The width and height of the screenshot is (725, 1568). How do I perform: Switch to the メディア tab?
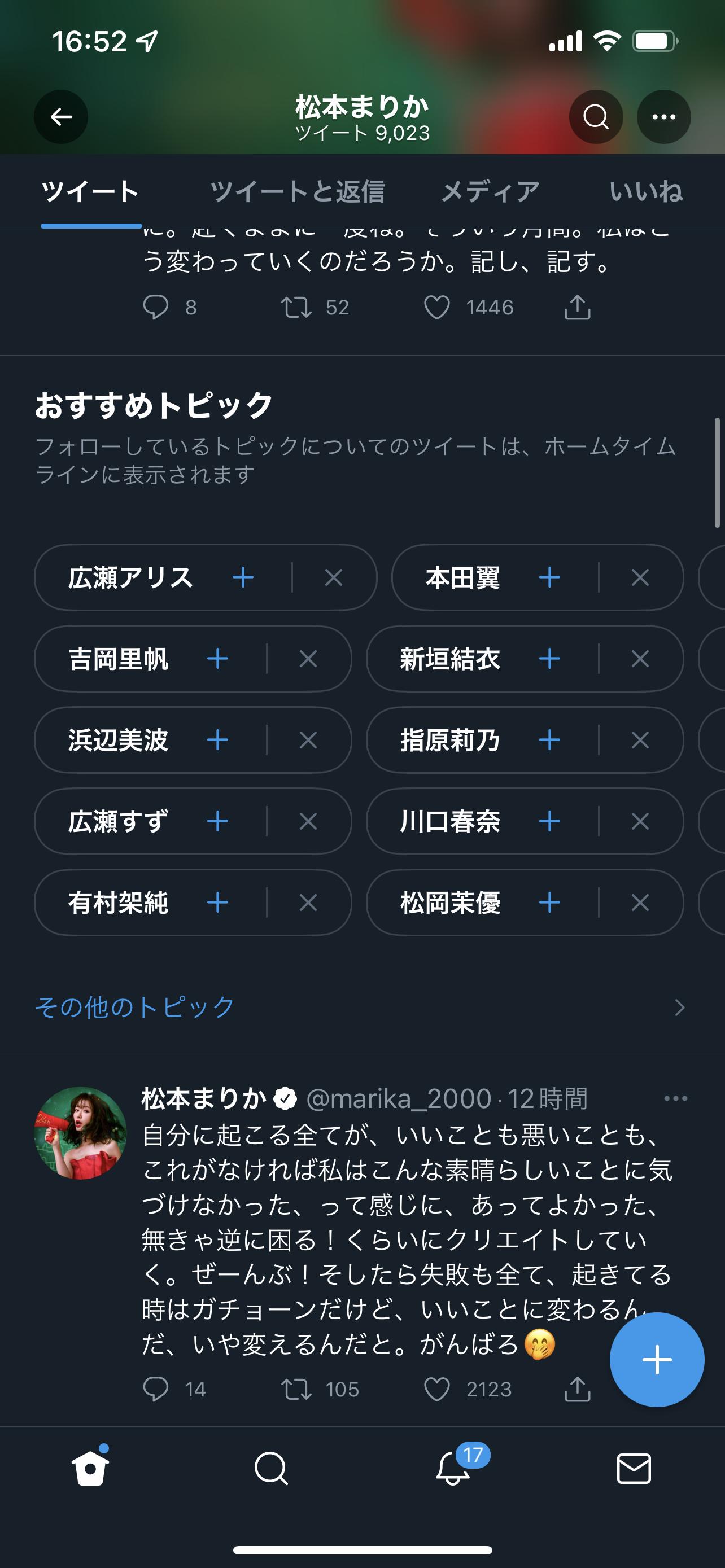[x=491, y=191]
